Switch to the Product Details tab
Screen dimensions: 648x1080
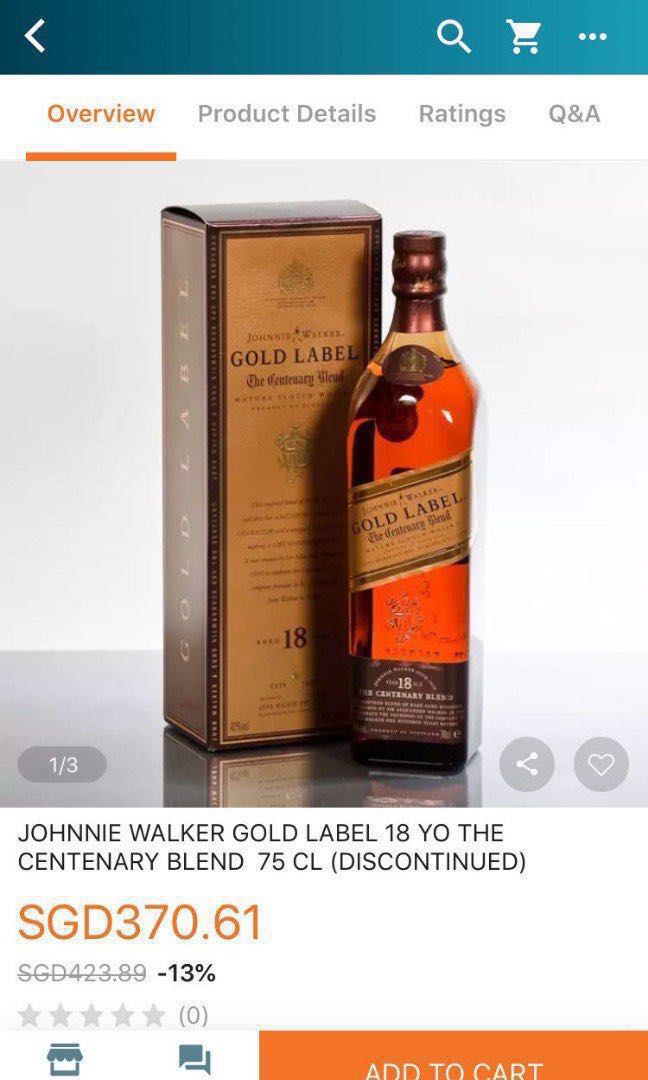[286, 114]
